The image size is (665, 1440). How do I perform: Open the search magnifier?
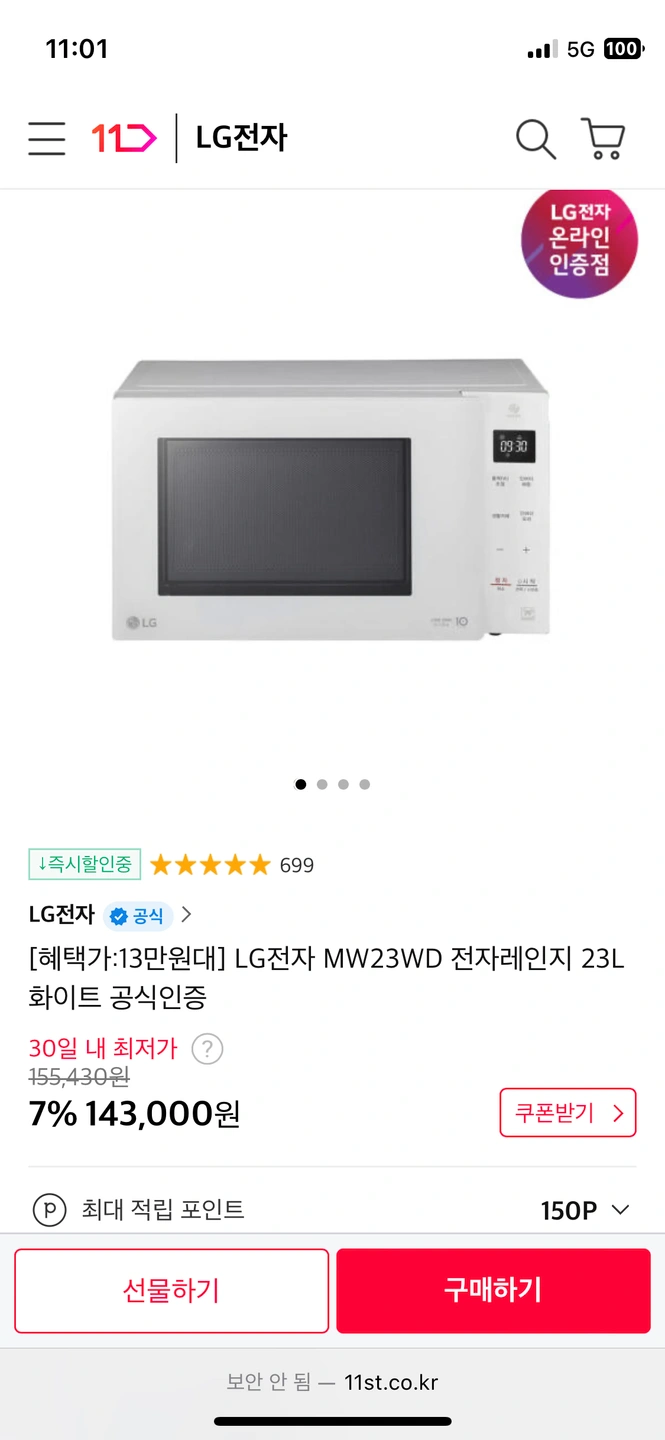click(535, 139)
